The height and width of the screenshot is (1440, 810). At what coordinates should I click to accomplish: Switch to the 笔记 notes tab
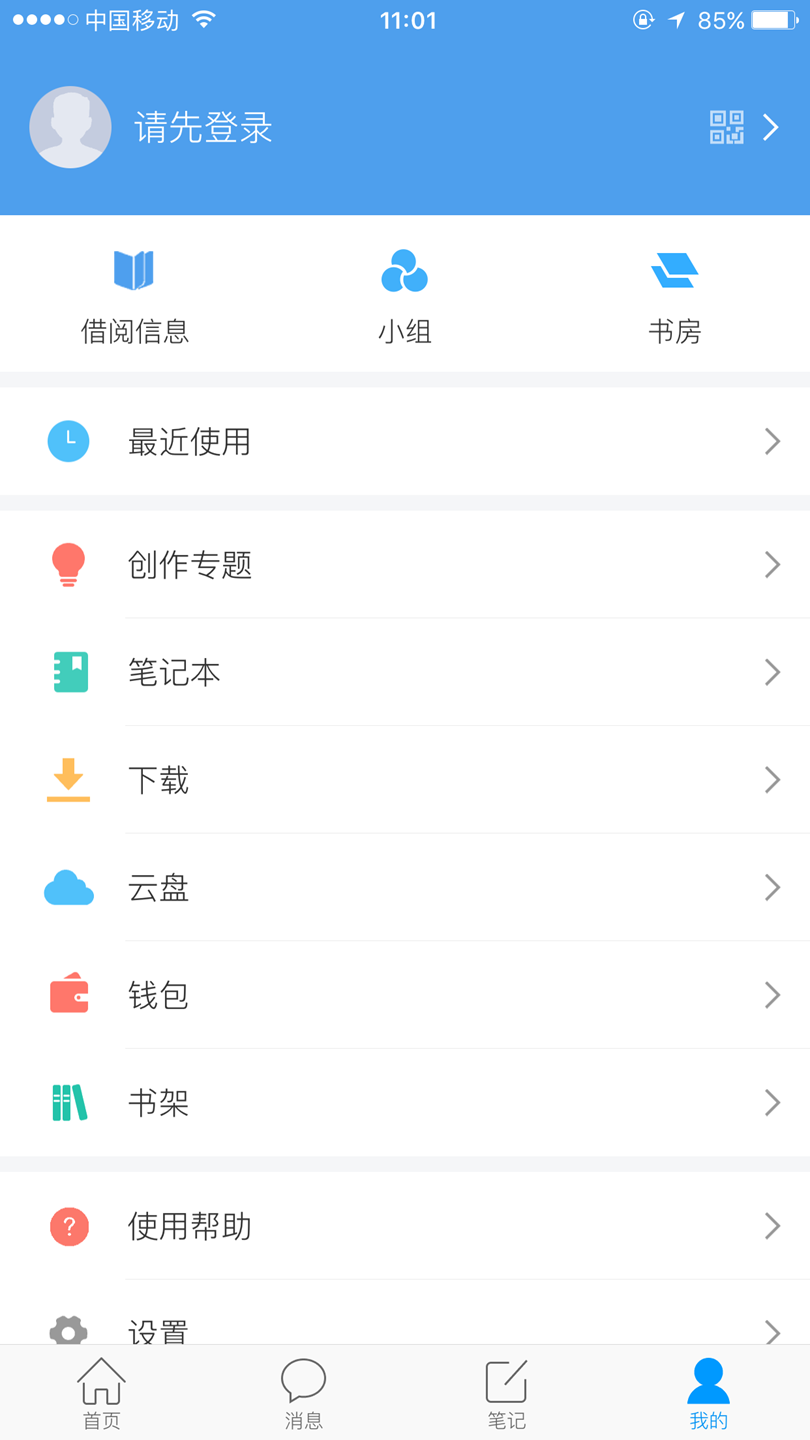coord(506,1393)
